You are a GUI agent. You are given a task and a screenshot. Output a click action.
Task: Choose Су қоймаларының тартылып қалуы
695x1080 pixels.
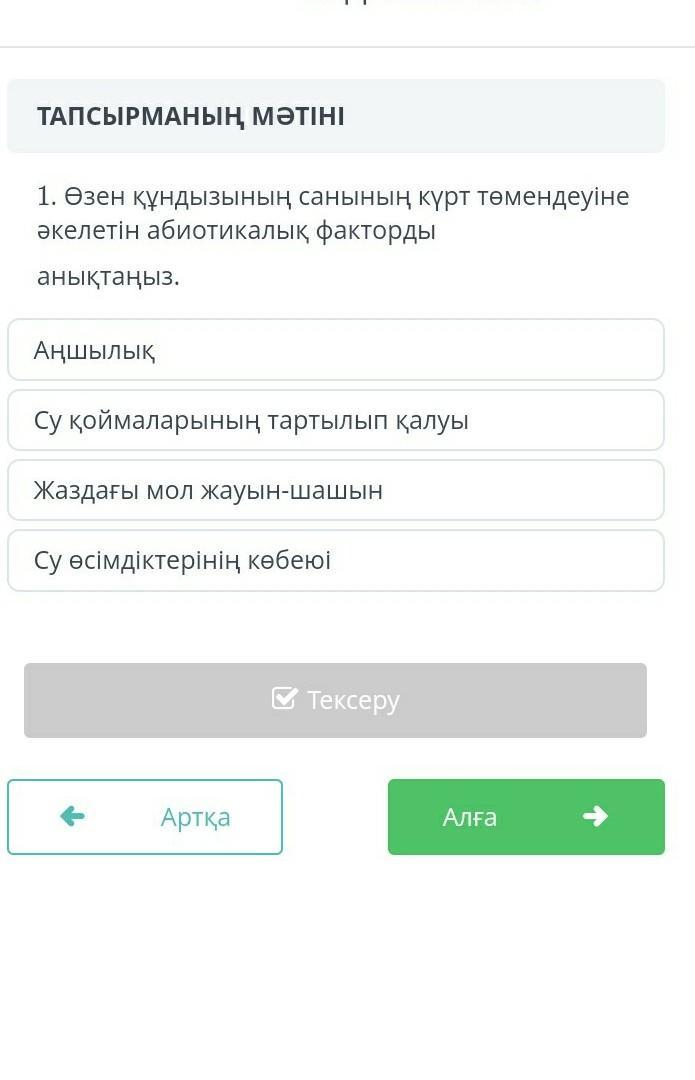[x=335, y=420]
